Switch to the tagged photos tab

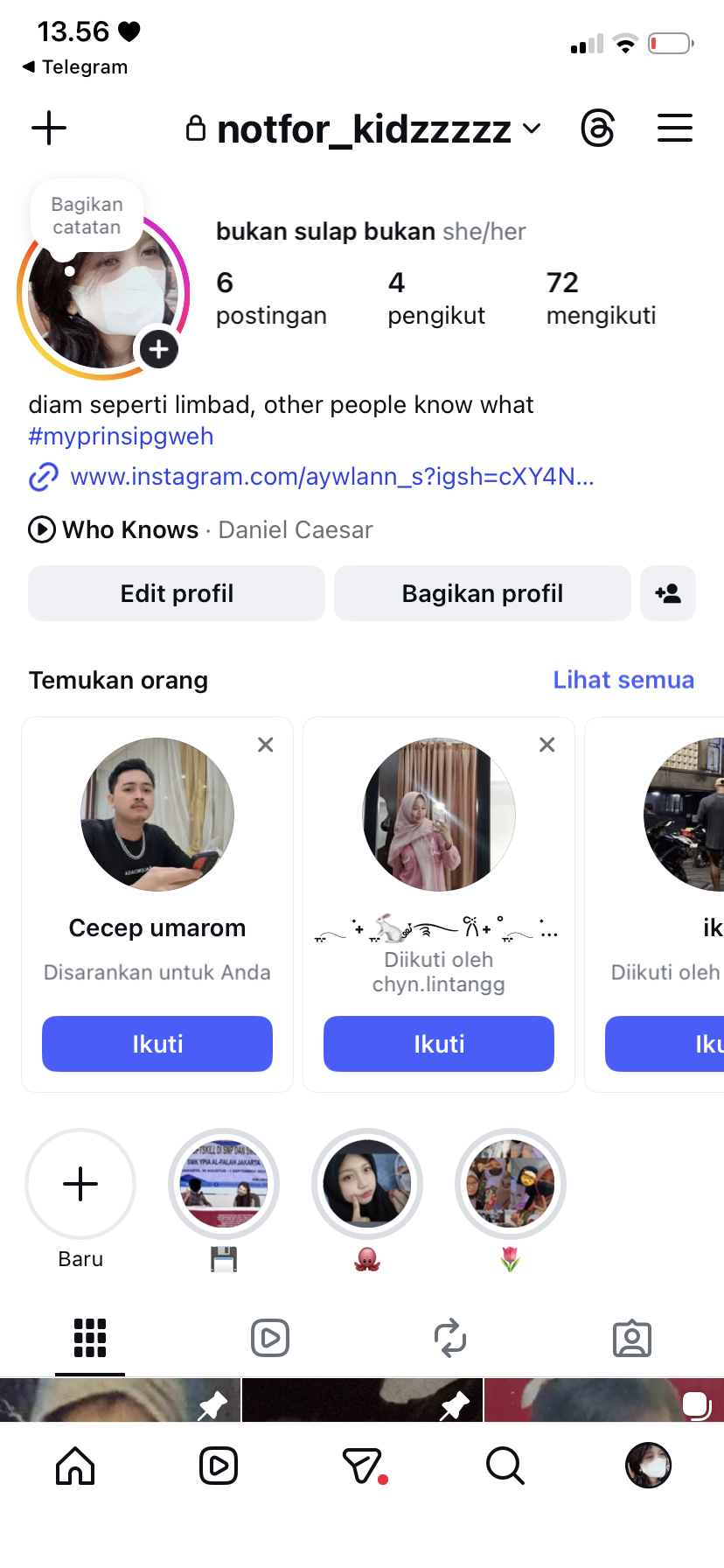click(x=631, y=1338)
